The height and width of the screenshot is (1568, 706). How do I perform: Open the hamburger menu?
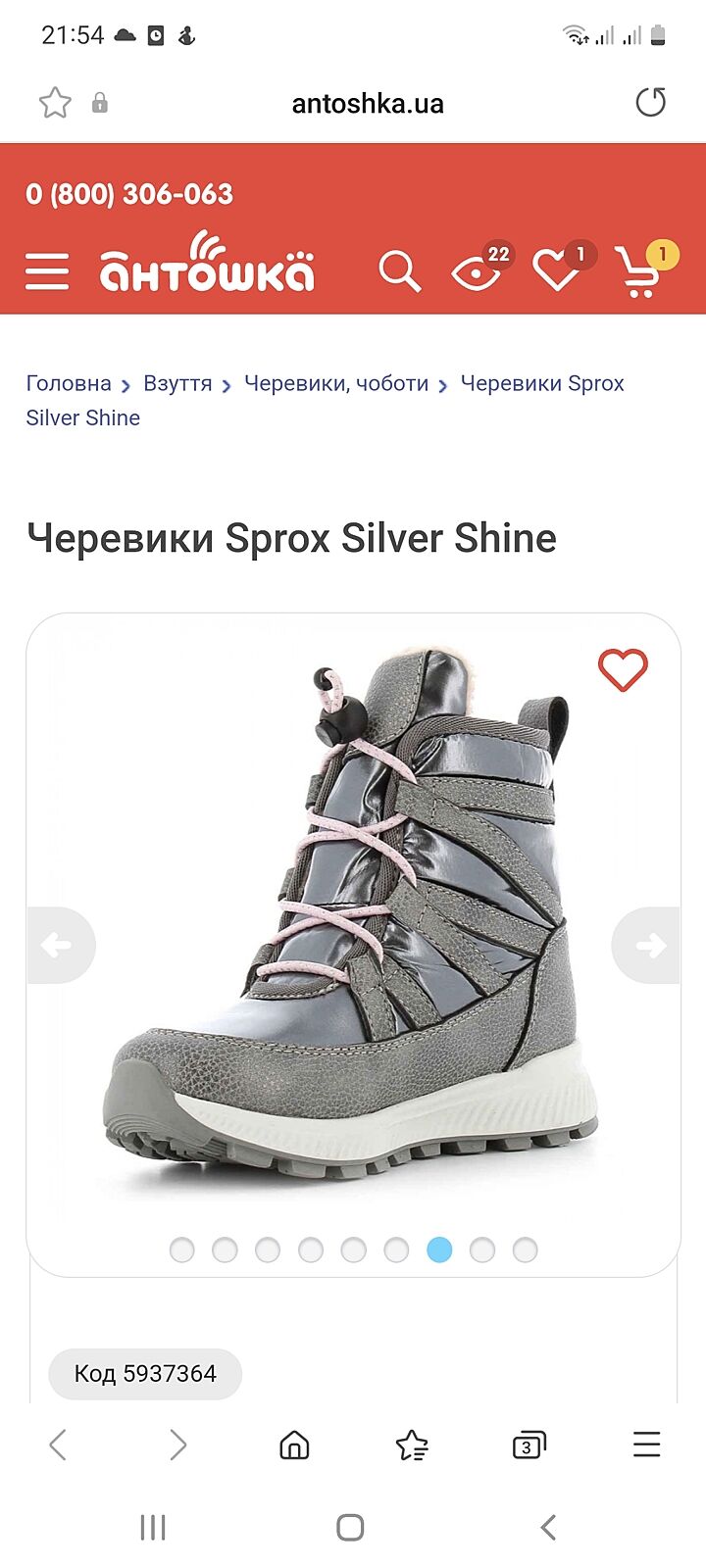click(x=47, y=270)
